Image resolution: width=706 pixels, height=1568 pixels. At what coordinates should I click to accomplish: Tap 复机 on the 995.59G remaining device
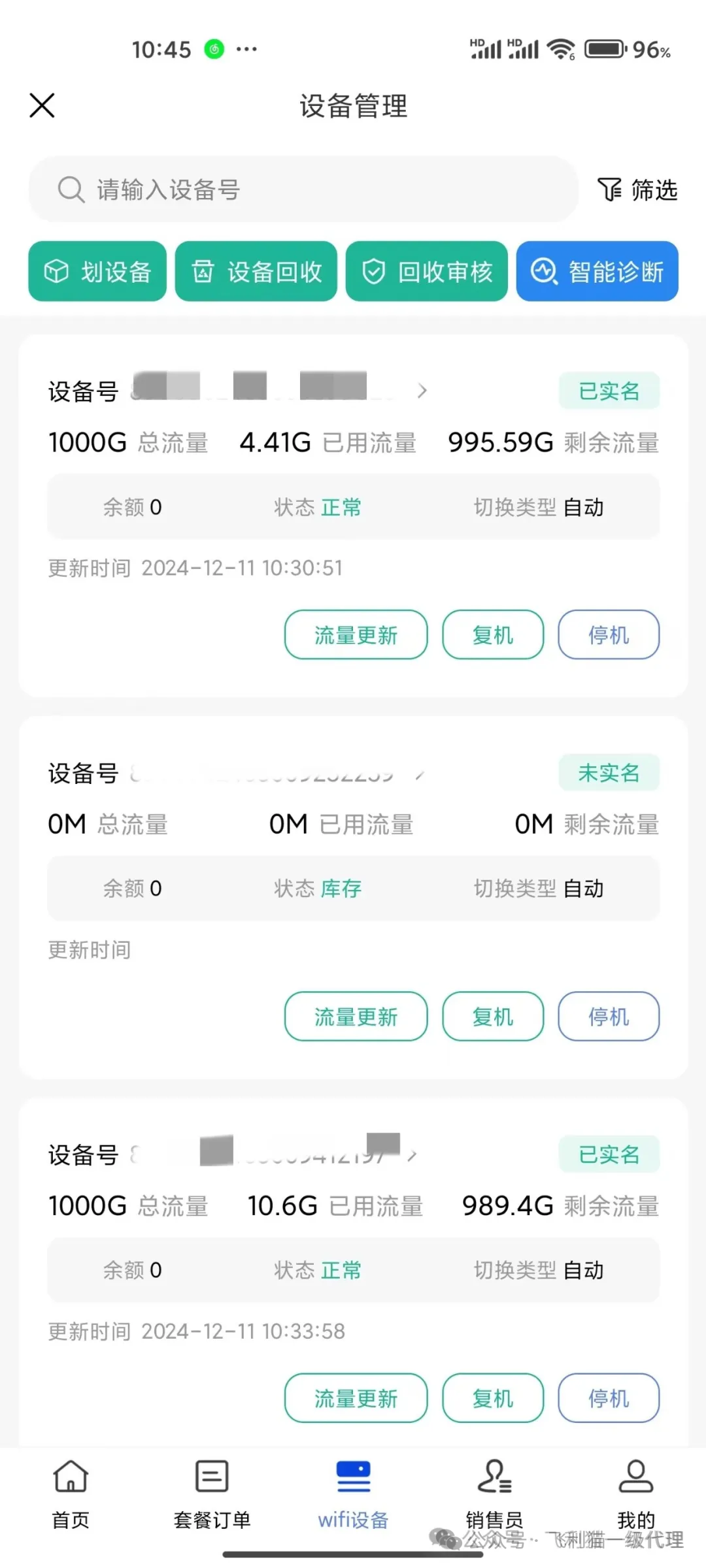click(493, 634)
